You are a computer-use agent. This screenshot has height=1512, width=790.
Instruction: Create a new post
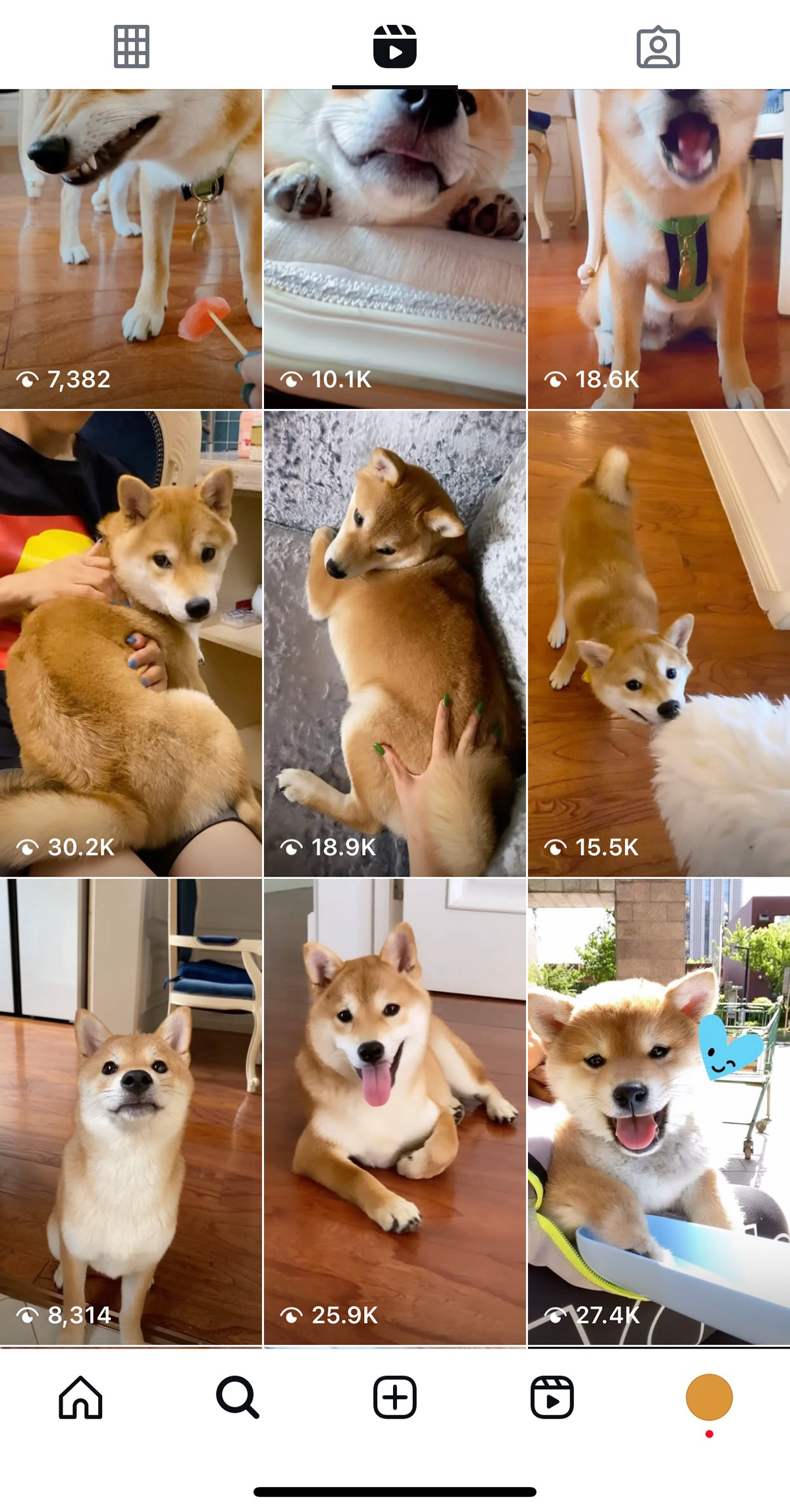click(x=394, y=1397)
